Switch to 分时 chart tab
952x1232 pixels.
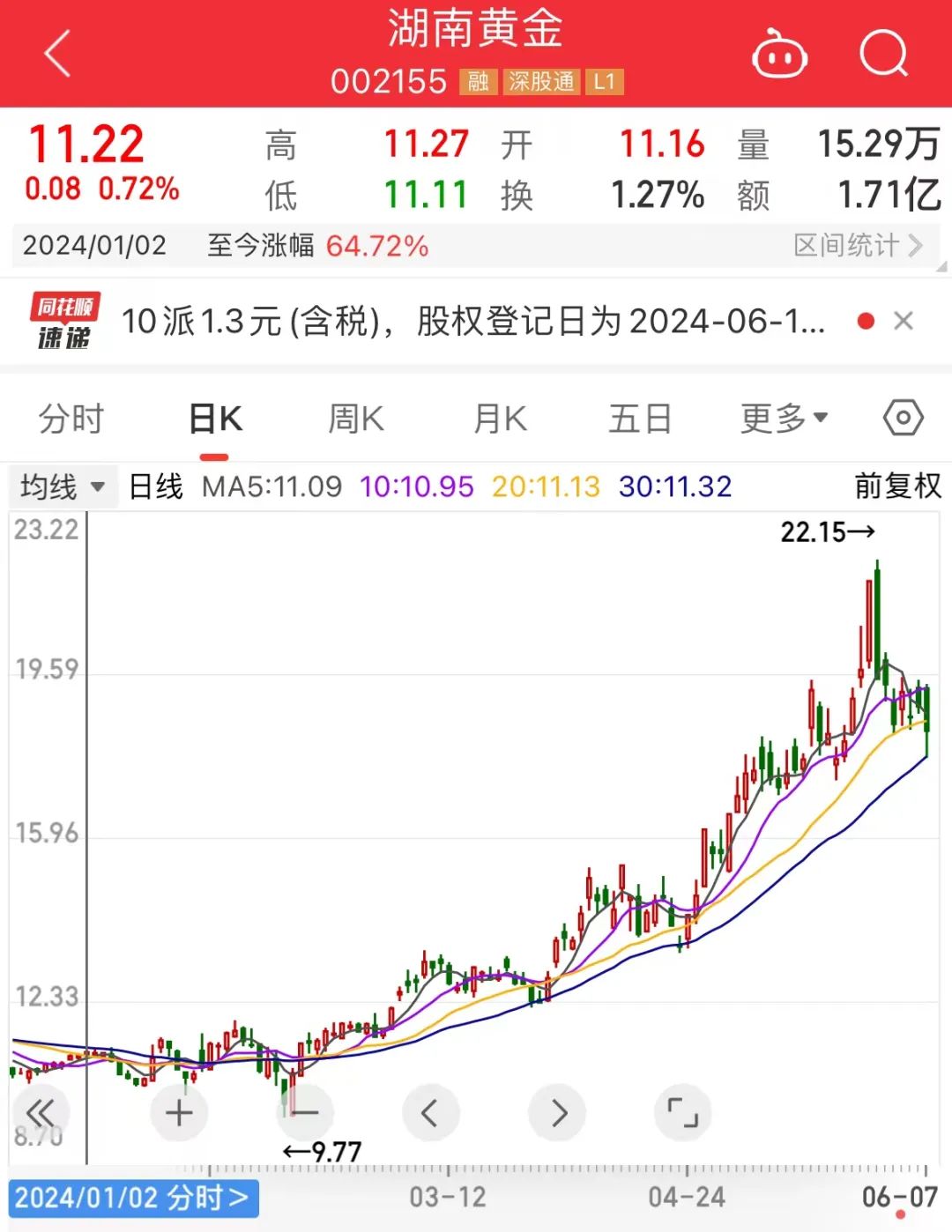tap(71, 419)
